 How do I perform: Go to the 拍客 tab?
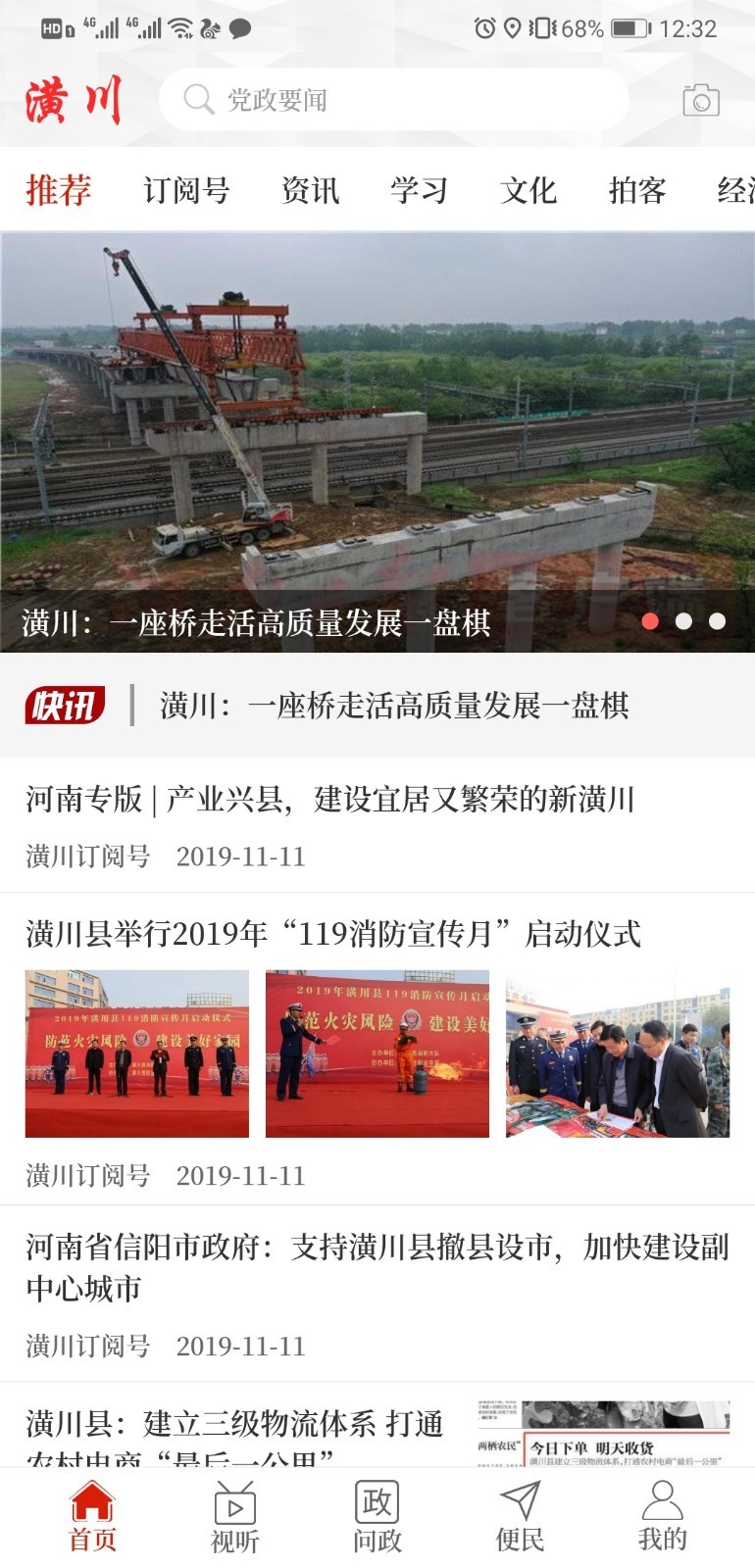pos(636,190)
